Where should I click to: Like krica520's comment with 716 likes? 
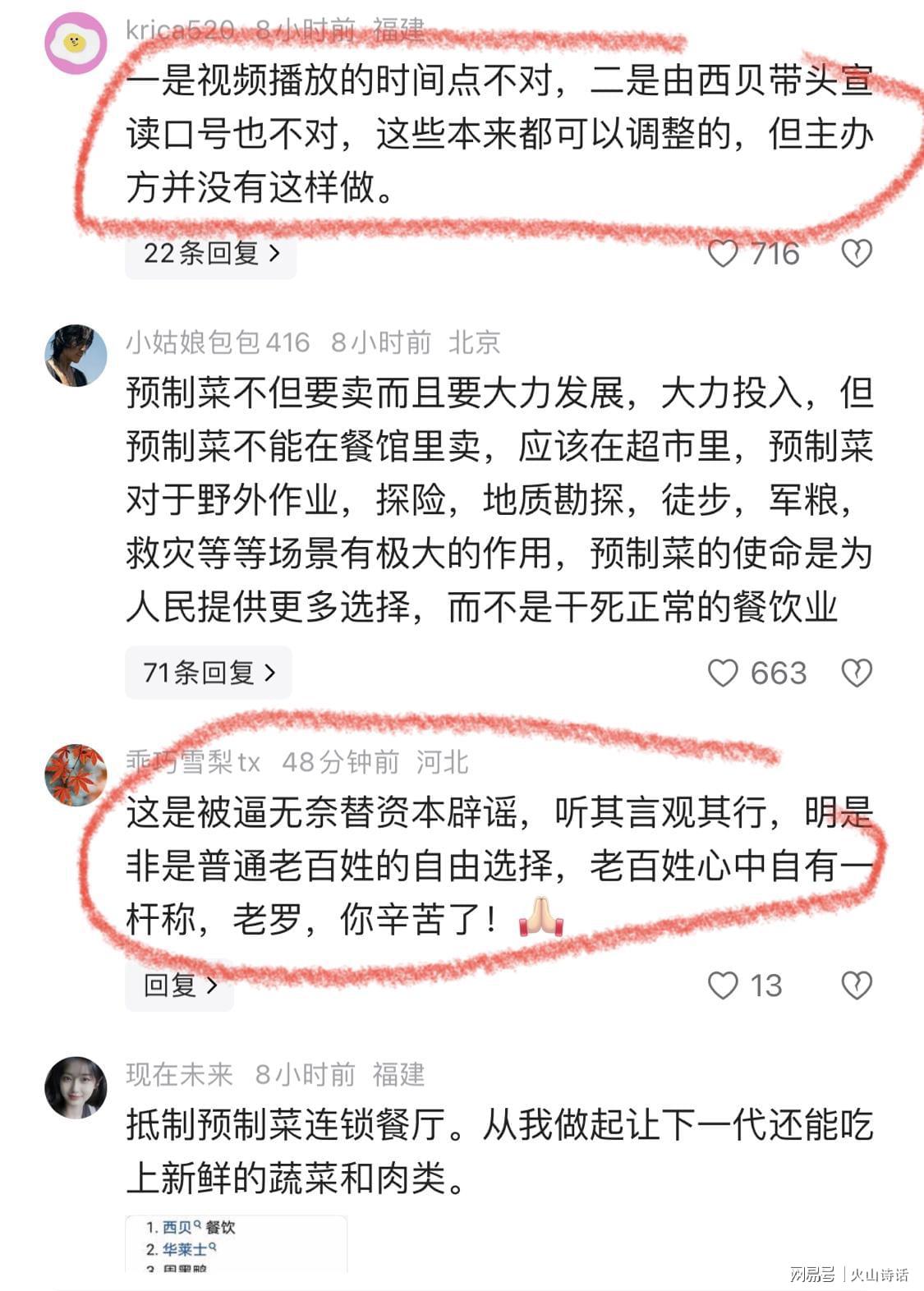pyautogui.click(x=723, y=253)
